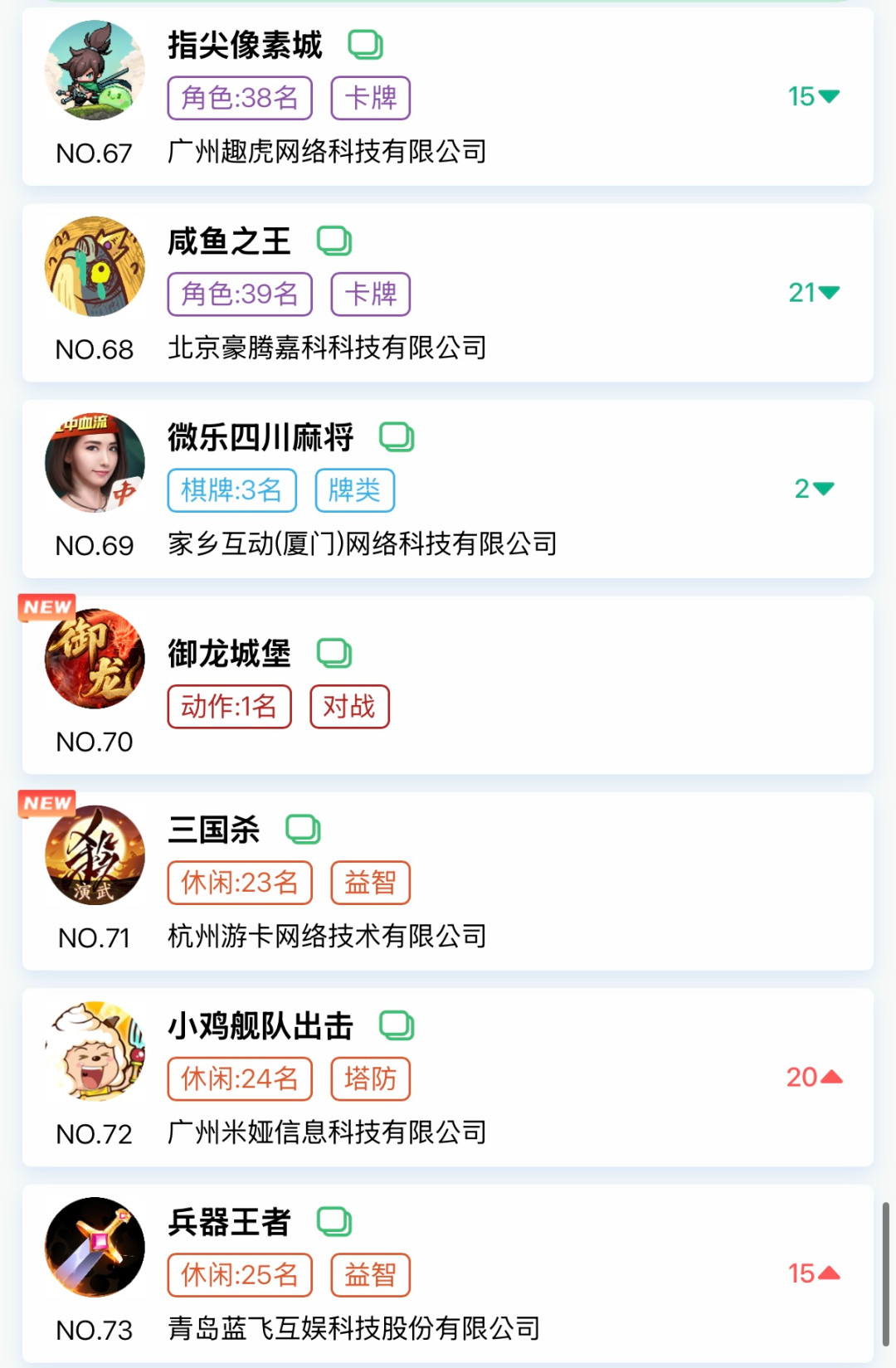Open the 三国杀 game icon
Image resolution: width=896 pixels, height=1368 pixels.
pyautogui.click(x=95, y=856)
